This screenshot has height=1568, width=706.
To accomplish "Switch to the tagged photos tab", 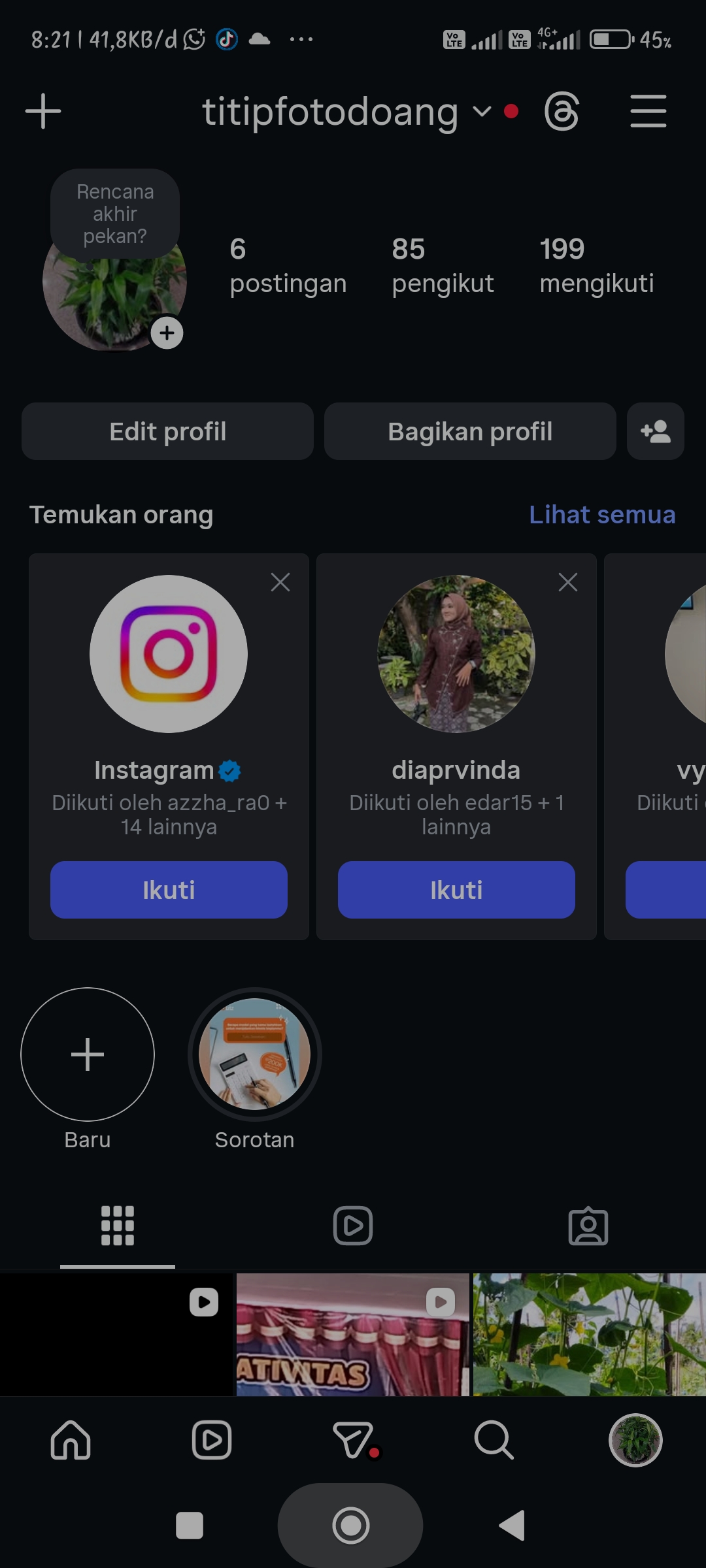I will point(588,1226).
